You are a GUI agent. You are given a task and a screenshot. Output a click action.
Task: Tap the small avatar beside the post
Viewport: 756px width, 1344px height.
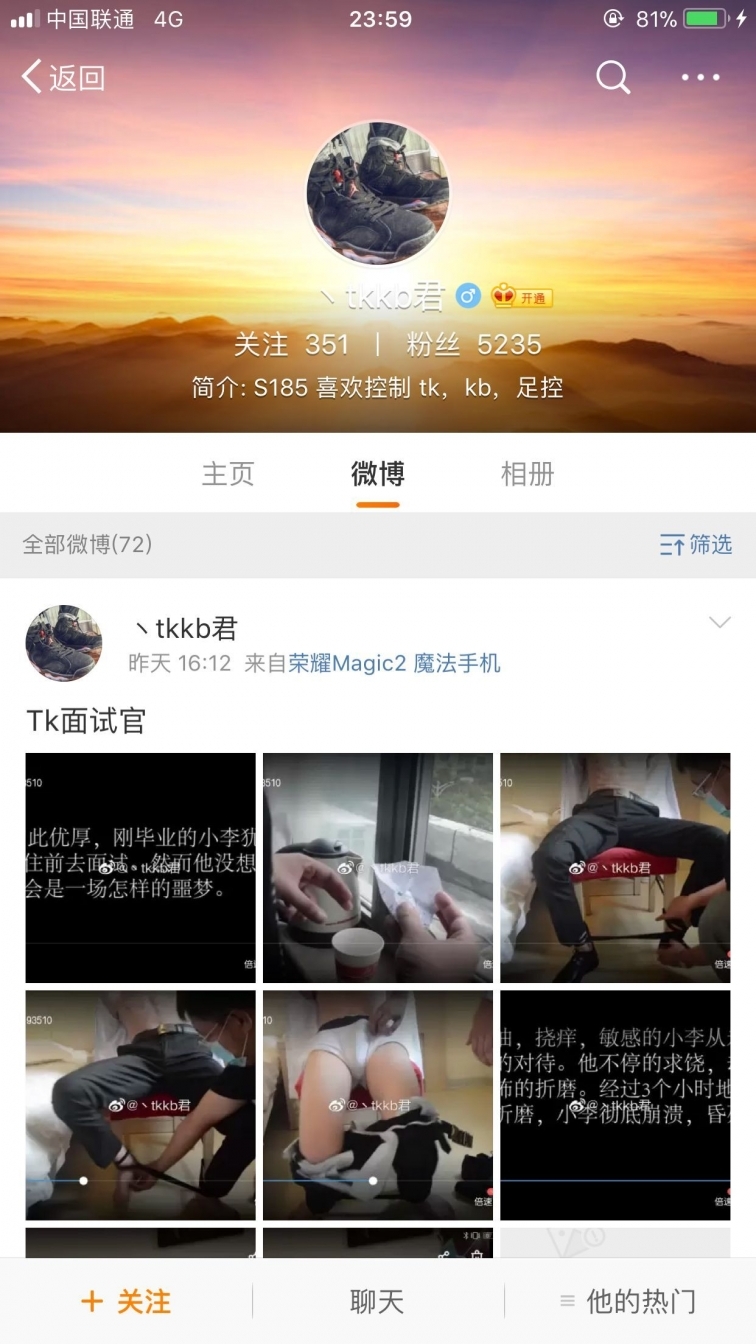tap(64, 643)
